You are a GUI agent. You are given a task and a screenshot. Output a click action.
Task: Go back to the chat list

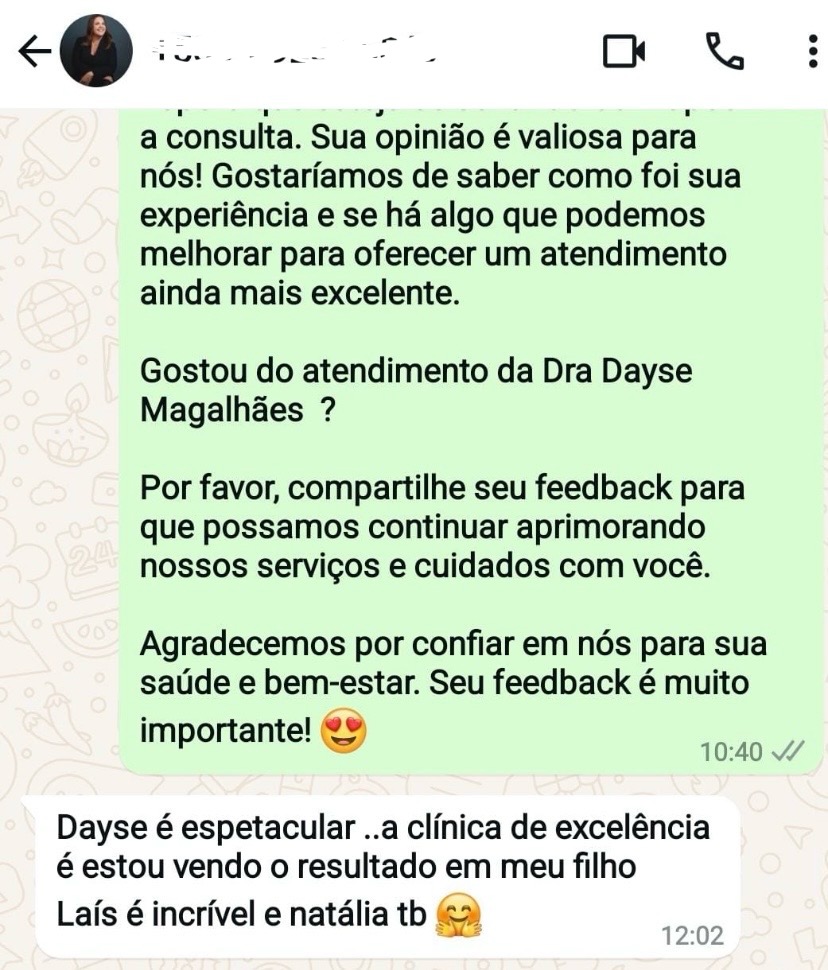(x=34, y=52)
